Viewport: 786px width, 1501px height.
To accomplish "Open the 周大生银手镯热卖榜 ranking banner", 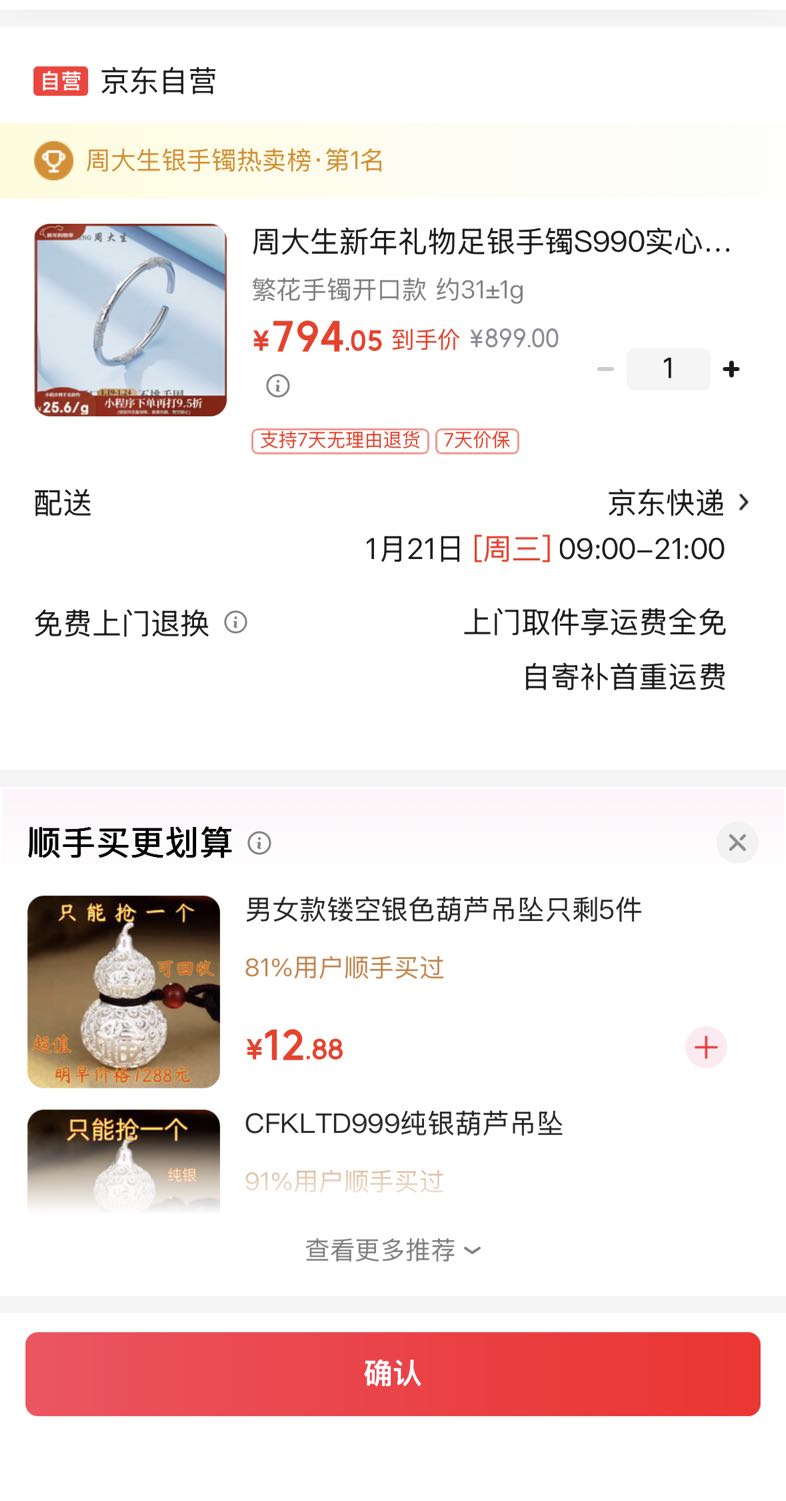I will pos(393,160).
